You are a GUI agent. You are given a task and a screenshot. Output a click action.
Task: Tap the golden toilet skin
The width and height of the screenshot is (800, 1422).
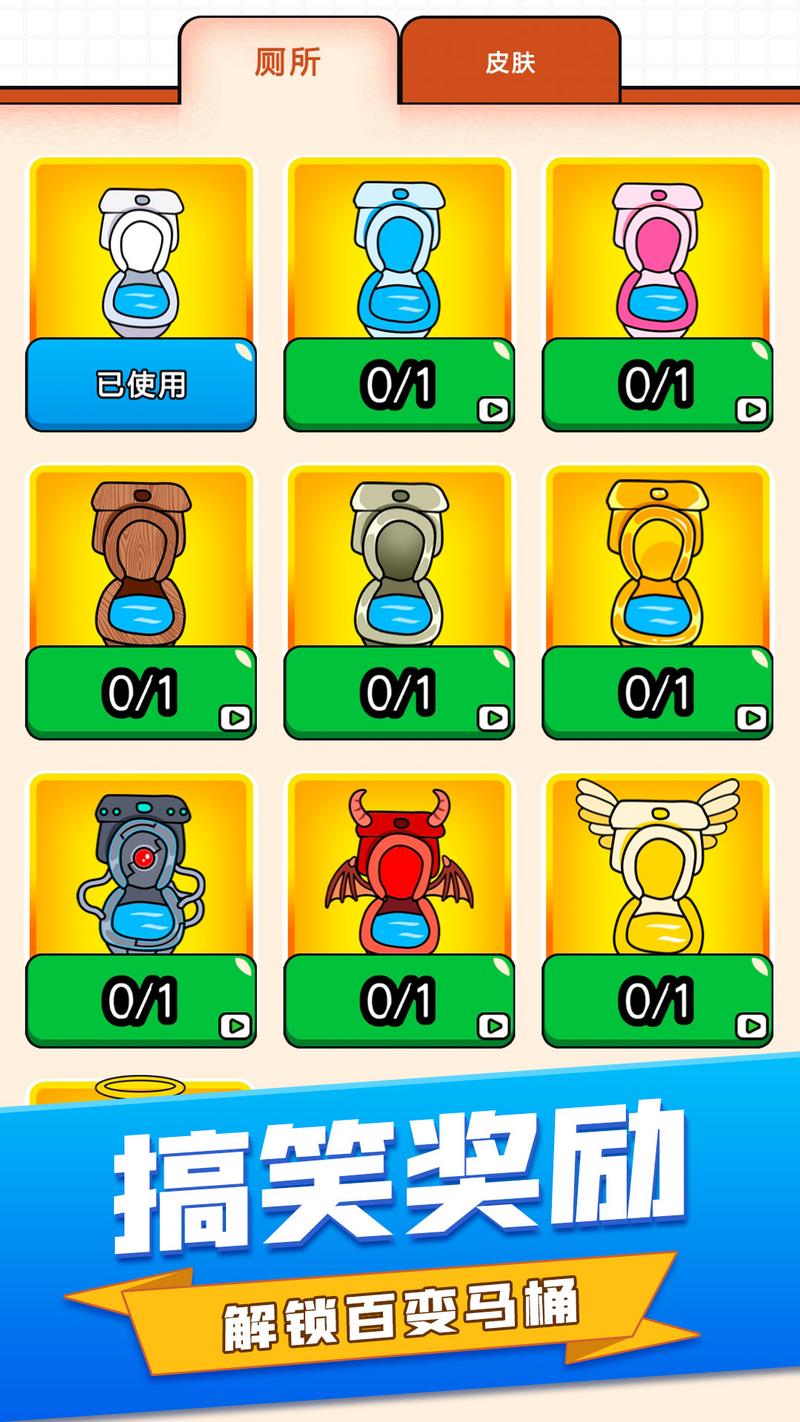click(656, 560)
